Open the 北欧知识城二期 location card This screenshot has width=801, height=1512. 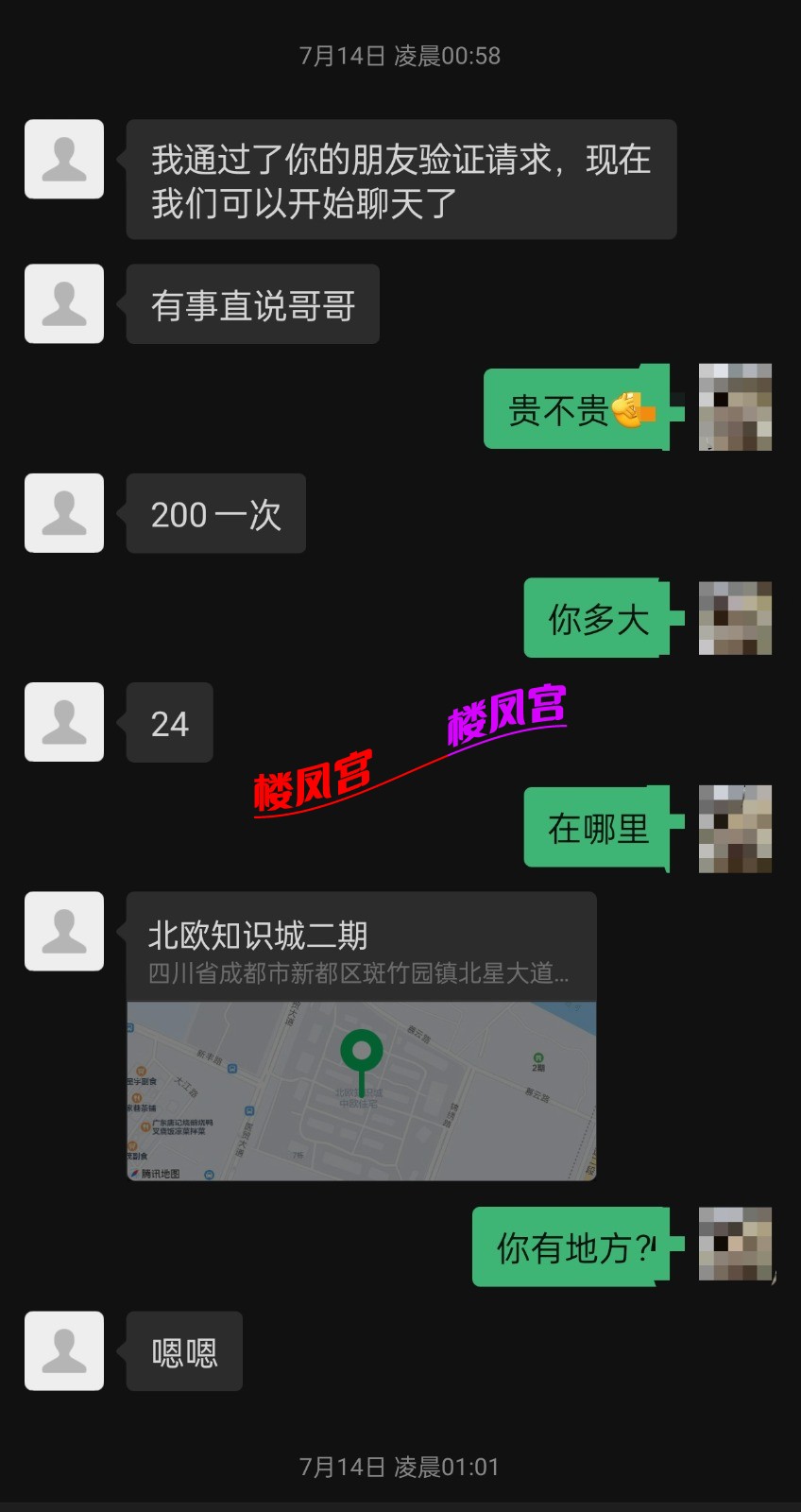[361, 1036]
